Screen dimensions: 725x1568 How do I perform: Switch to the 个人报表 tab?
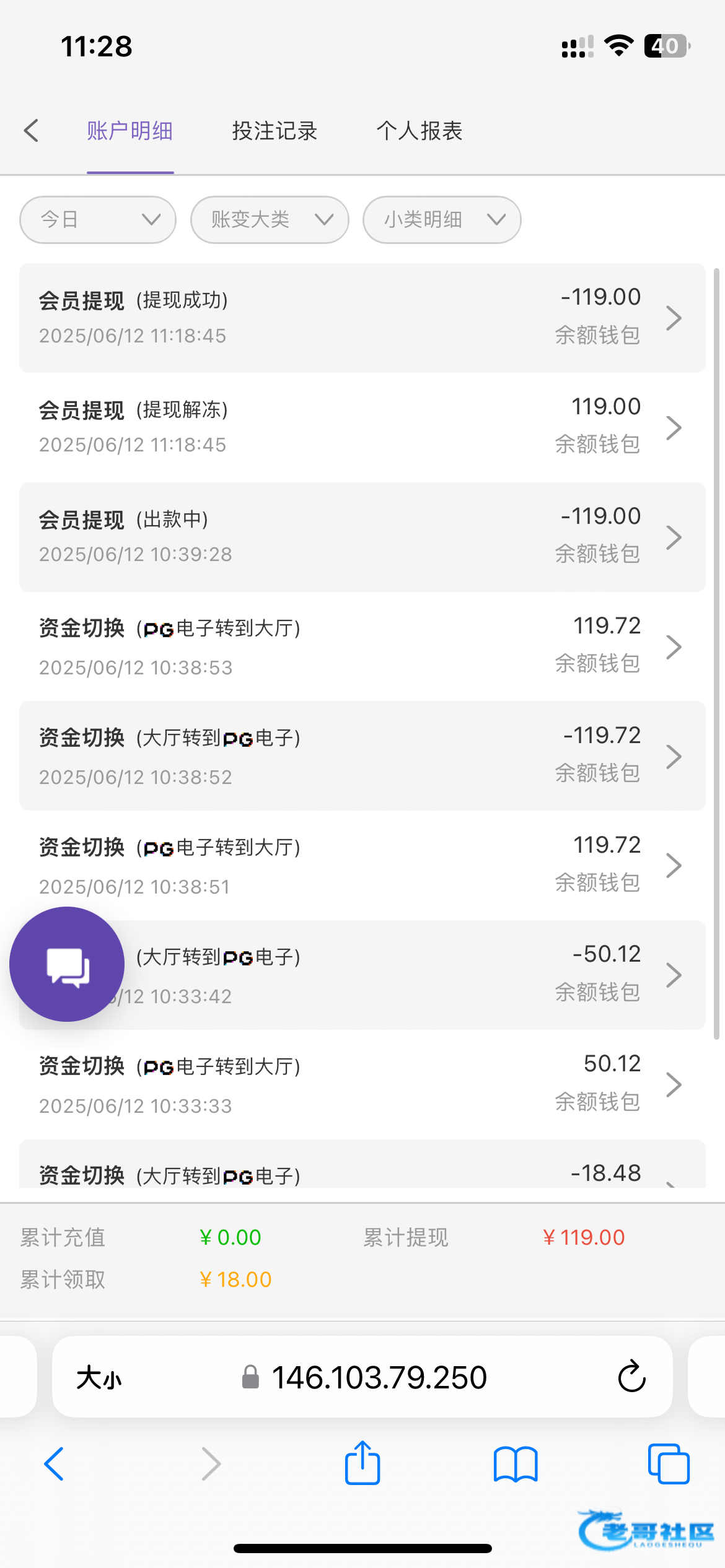420,131
